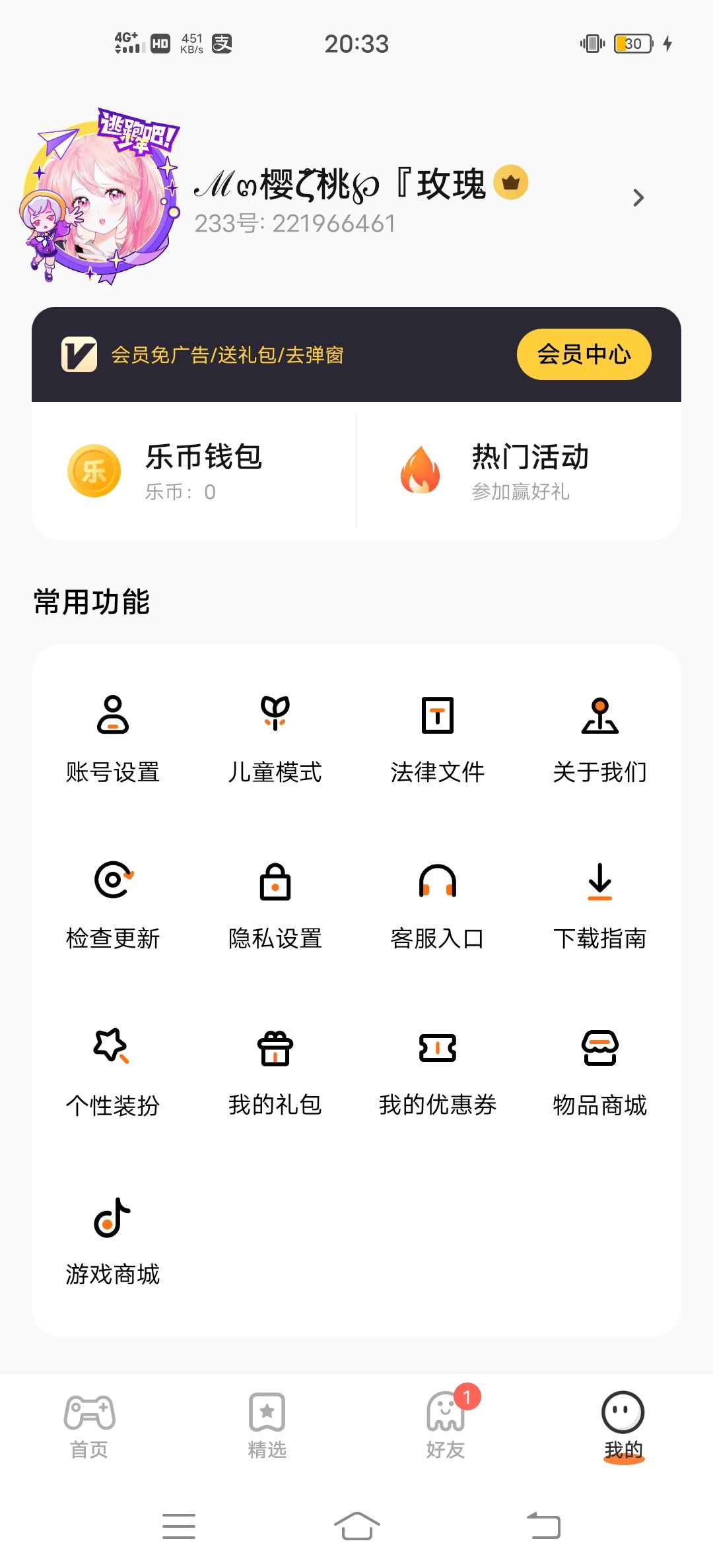Open 账号设置 account settings
This screenshot has width=713, height=1568.
coord(113,738)
